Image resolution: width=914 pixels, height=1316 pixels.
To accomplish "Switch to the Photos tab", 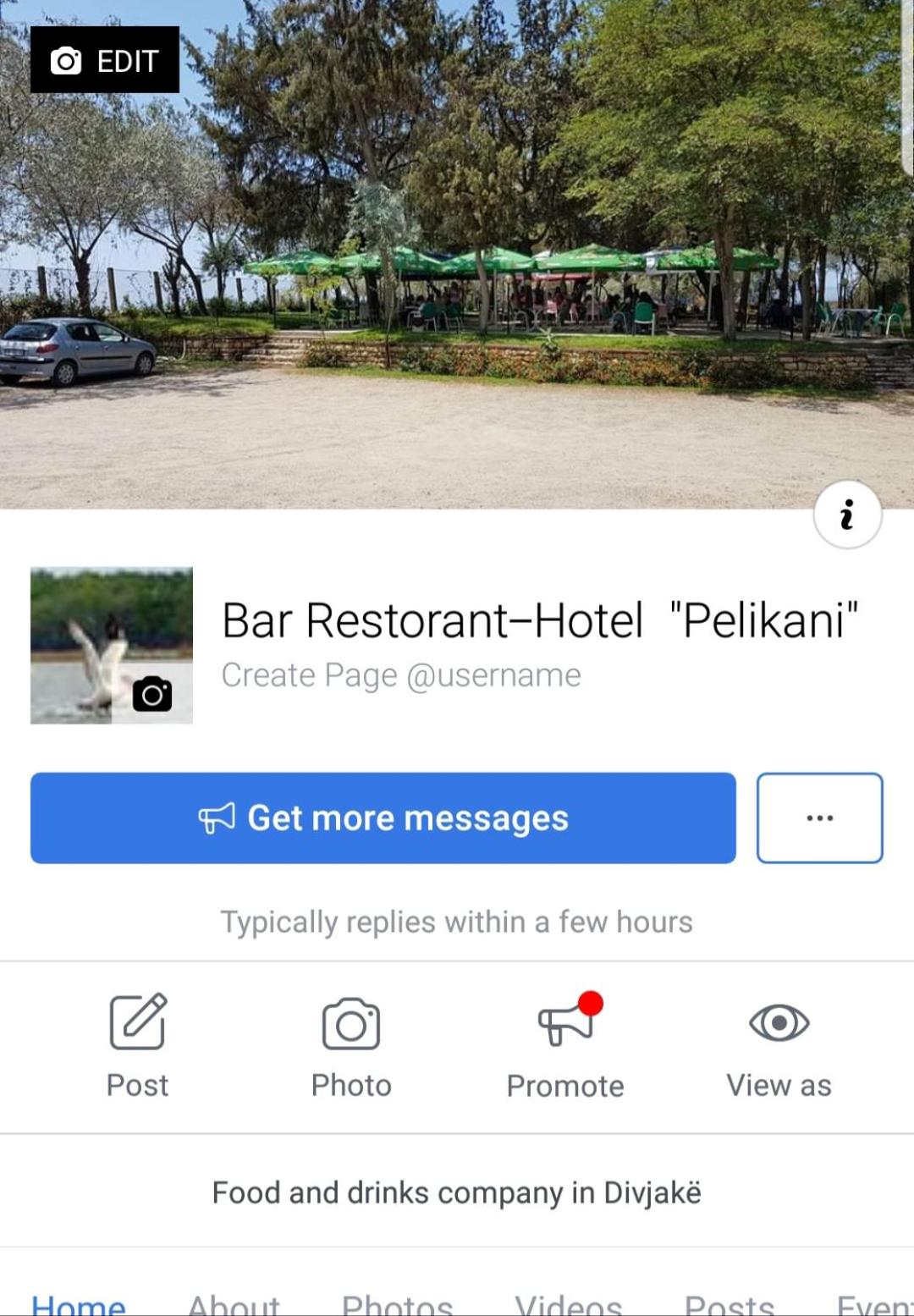I will [397, 1305].
